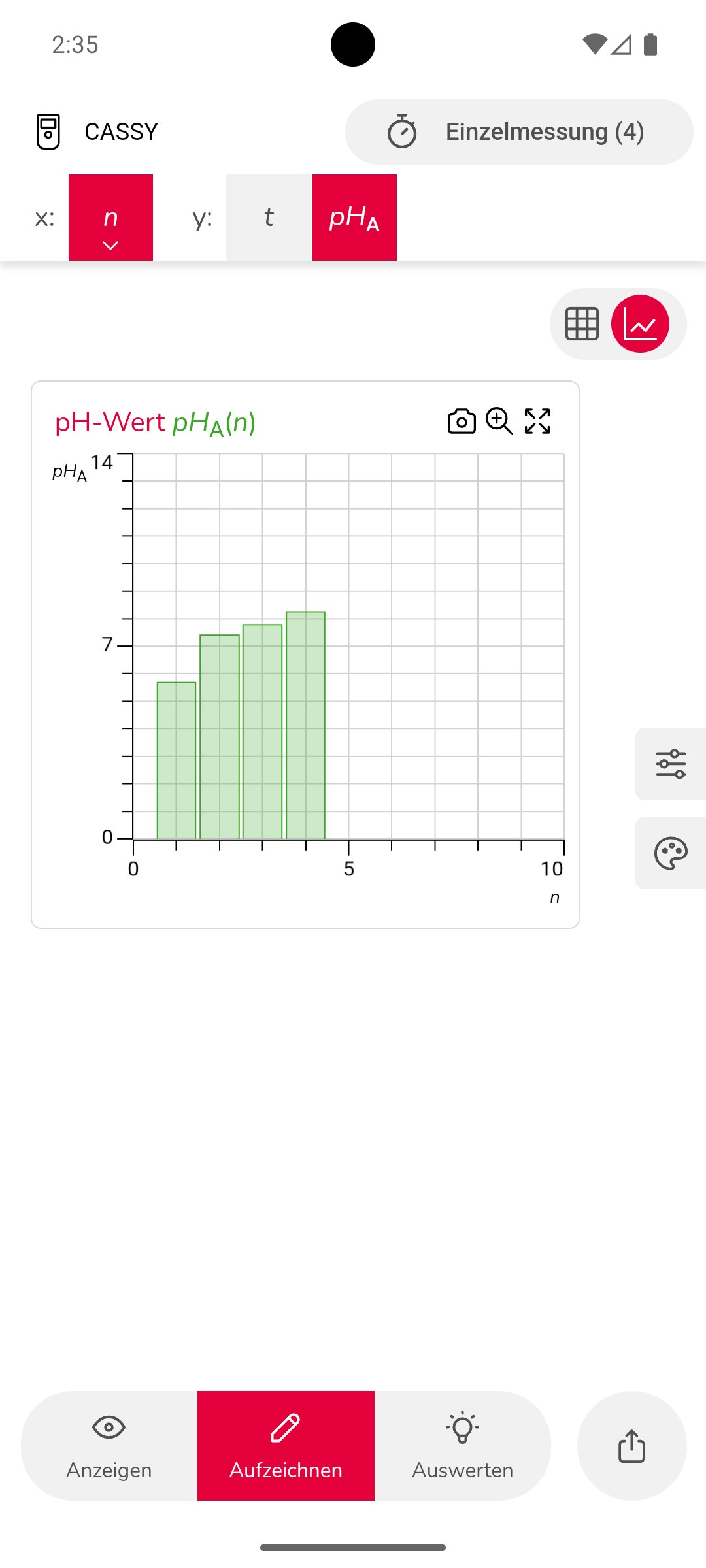Go to the Auswerten tab
Screen dimensions: 706x1568
click(x=463, y=1446)
